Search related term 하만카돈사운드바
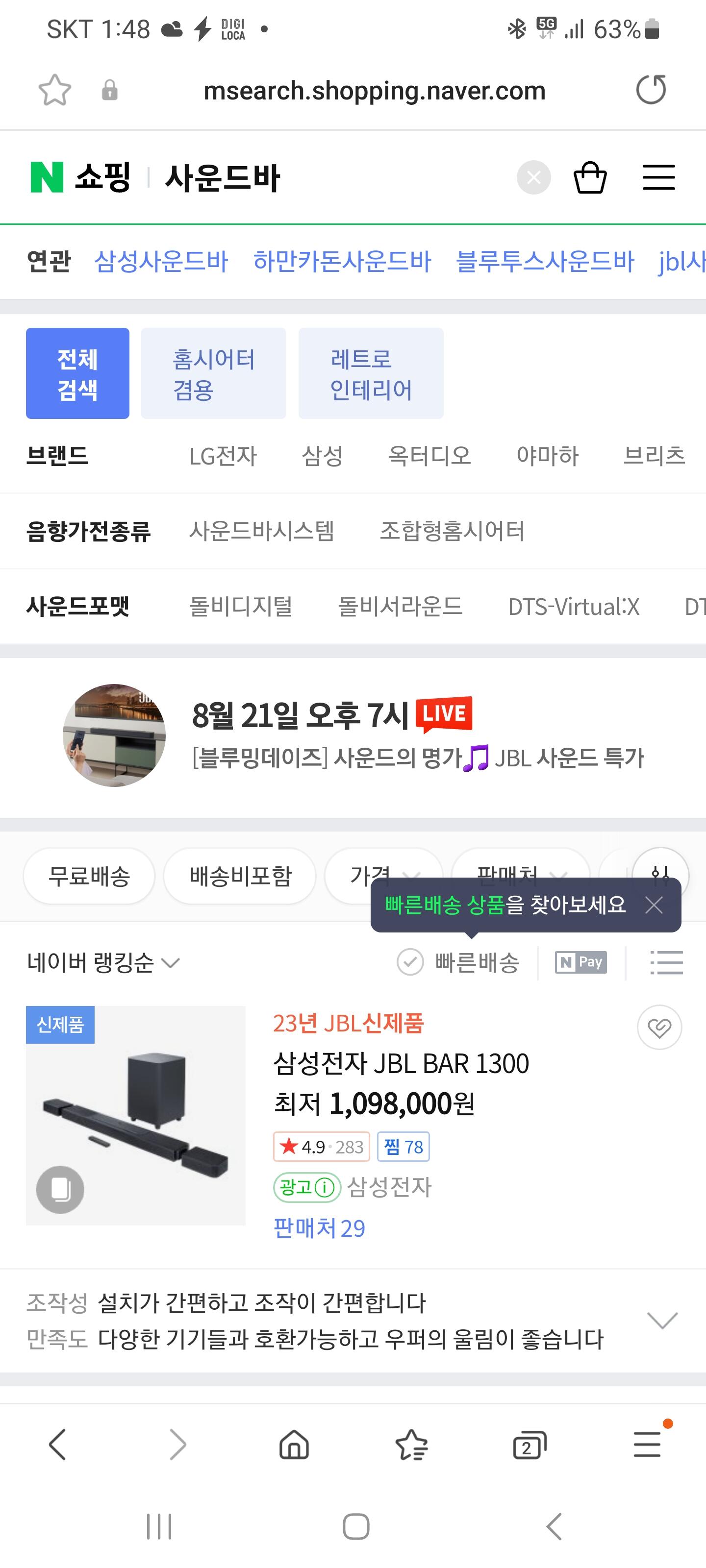The height and width of the screenshot is (1568, 706). coord(342,261)
